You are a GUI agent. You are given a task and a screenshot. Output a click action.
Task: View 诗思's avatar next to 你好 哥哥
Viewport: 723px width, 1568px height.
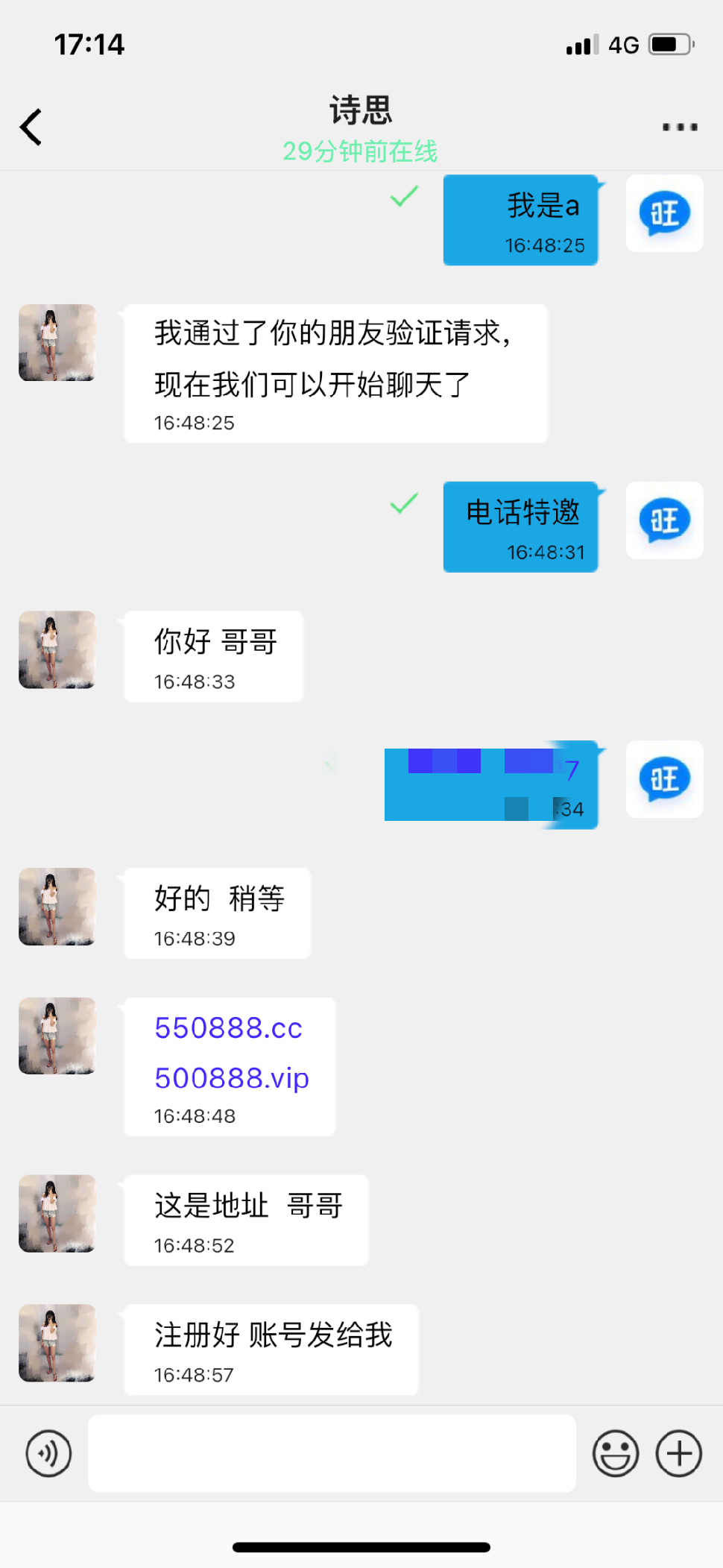[x=57, y=649]
